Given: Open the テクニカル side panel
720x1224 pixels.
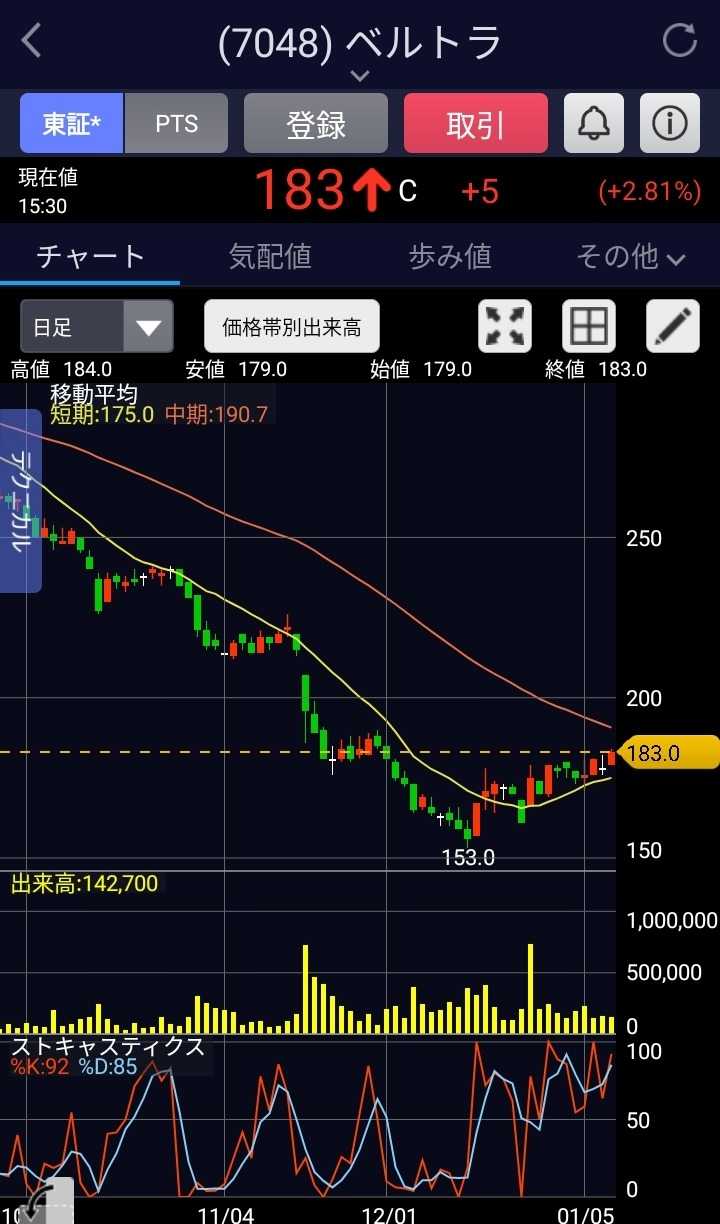Looking at the screenshot, I should pyautogui.click(x=20, y=500).
